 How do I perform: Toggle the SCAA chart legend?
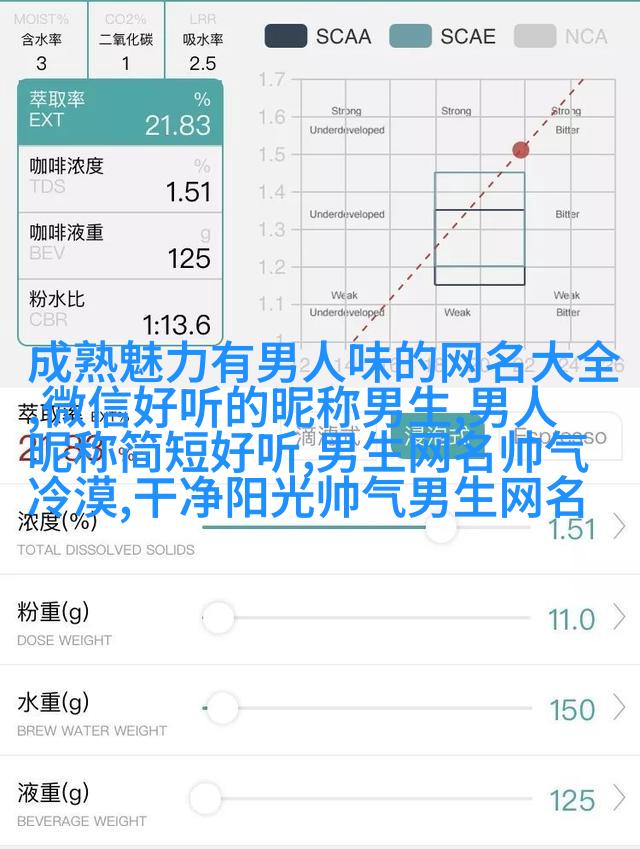[x=317, y=36]
